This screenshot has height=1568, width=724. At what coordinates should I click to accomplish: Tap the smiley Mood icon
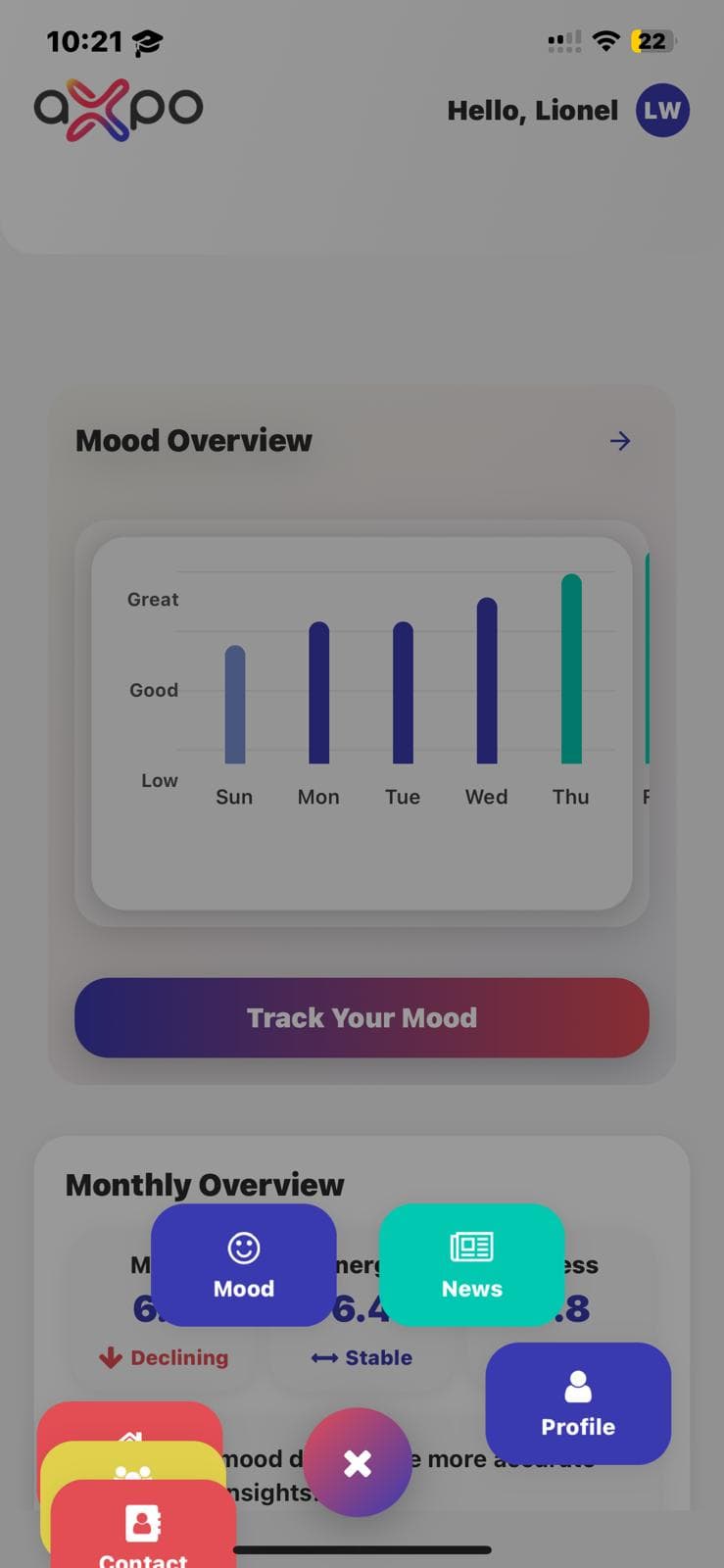[243, 1249]
